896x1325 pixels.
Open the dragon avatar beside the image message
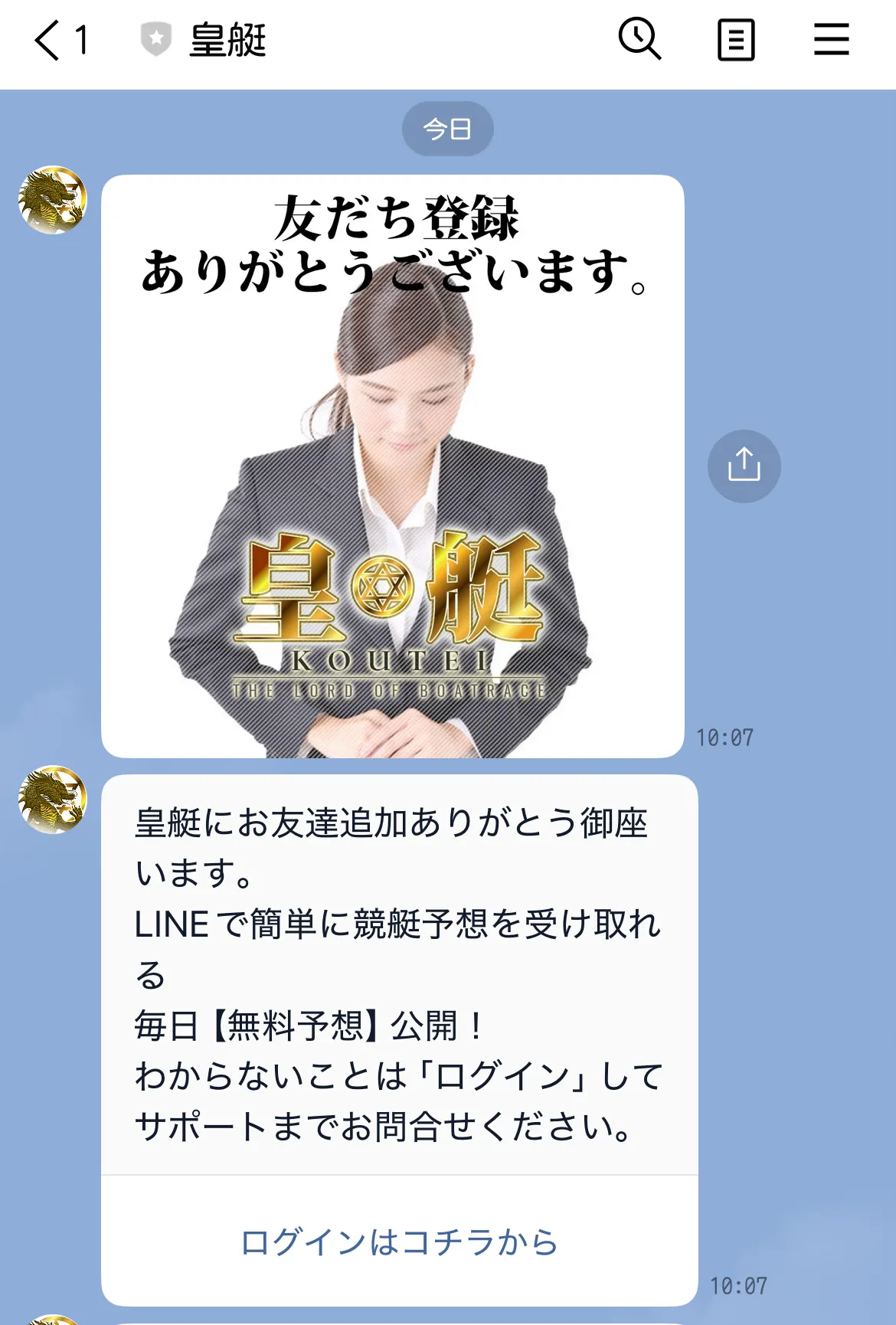coord(53,200)
